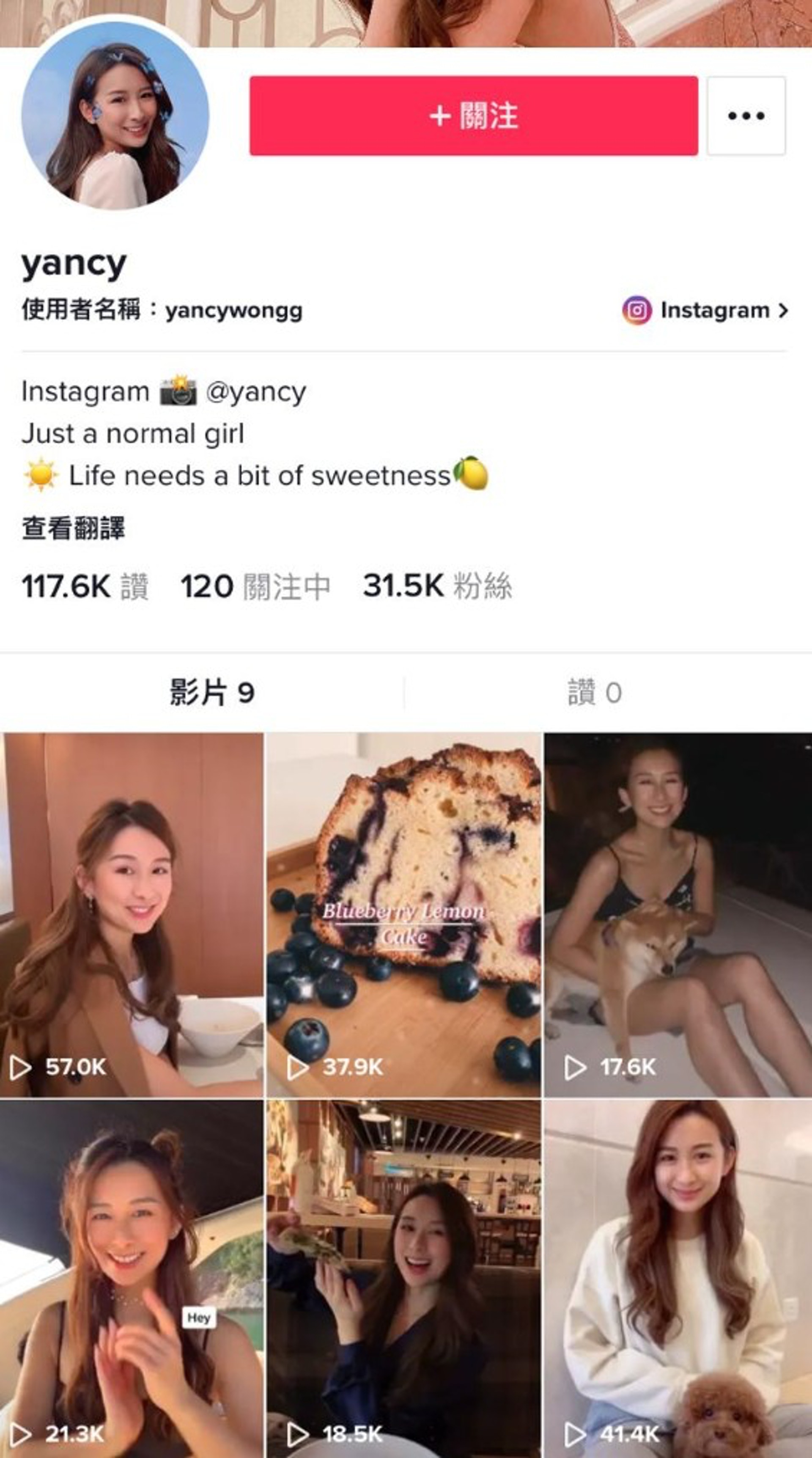Switch to the 影片 9 tab
This screenshot has height=1458, width=812.
(211, 692)
